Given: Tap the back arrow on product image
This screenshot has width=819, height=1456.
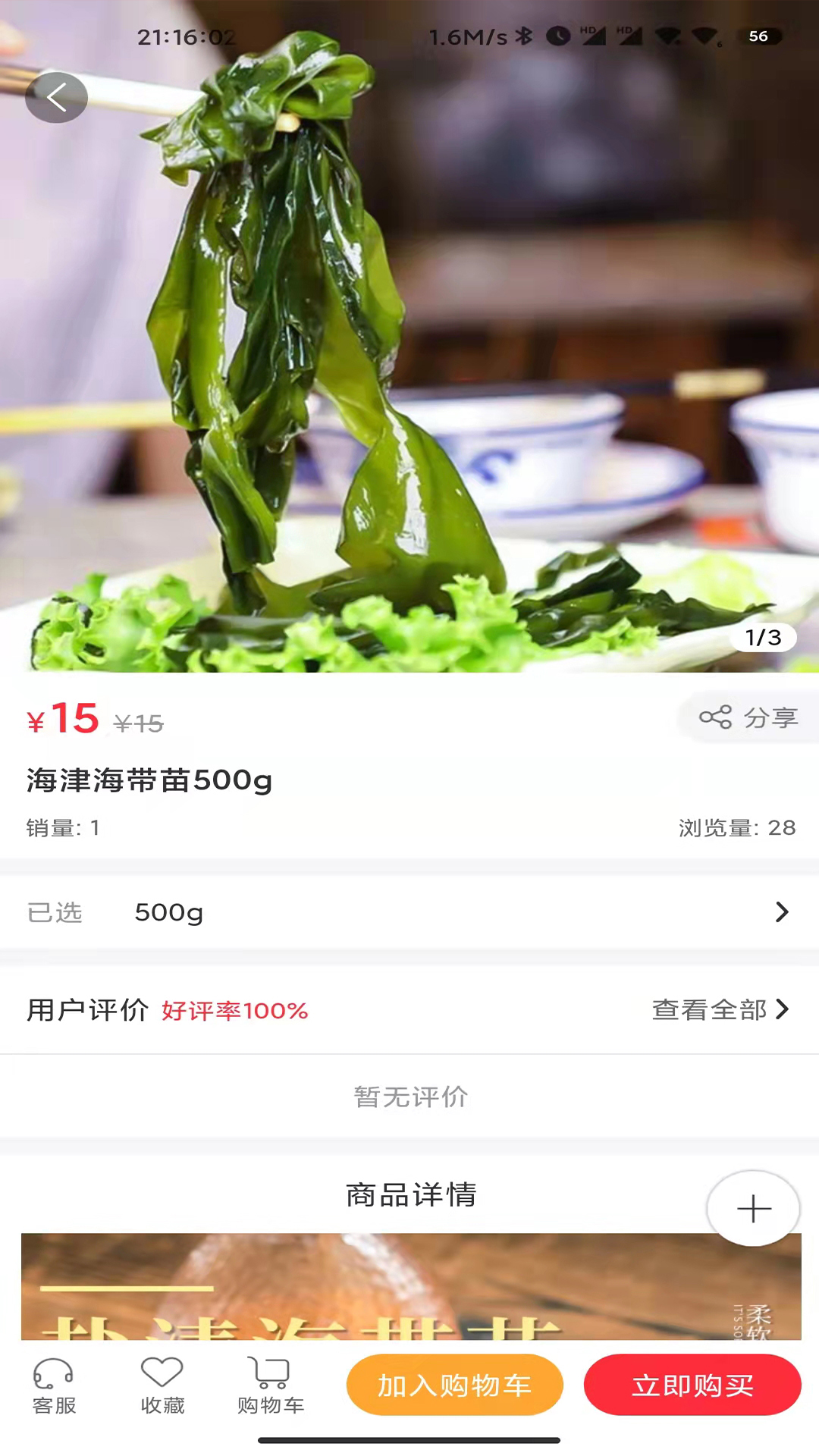Looking at the screenshot, I should pyautogui.click(x=56, y=97).
